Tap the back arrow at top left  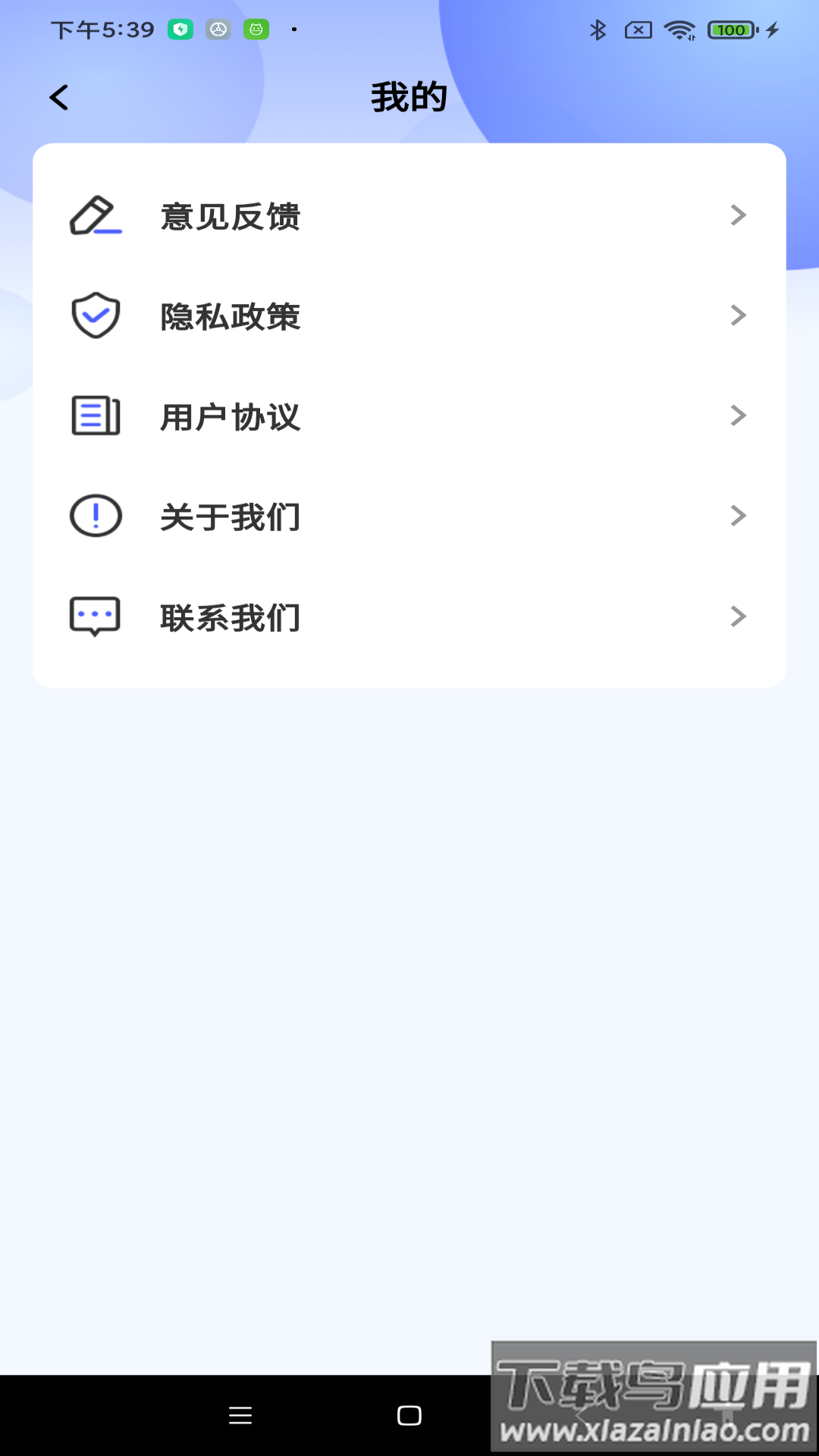point(58,97)
